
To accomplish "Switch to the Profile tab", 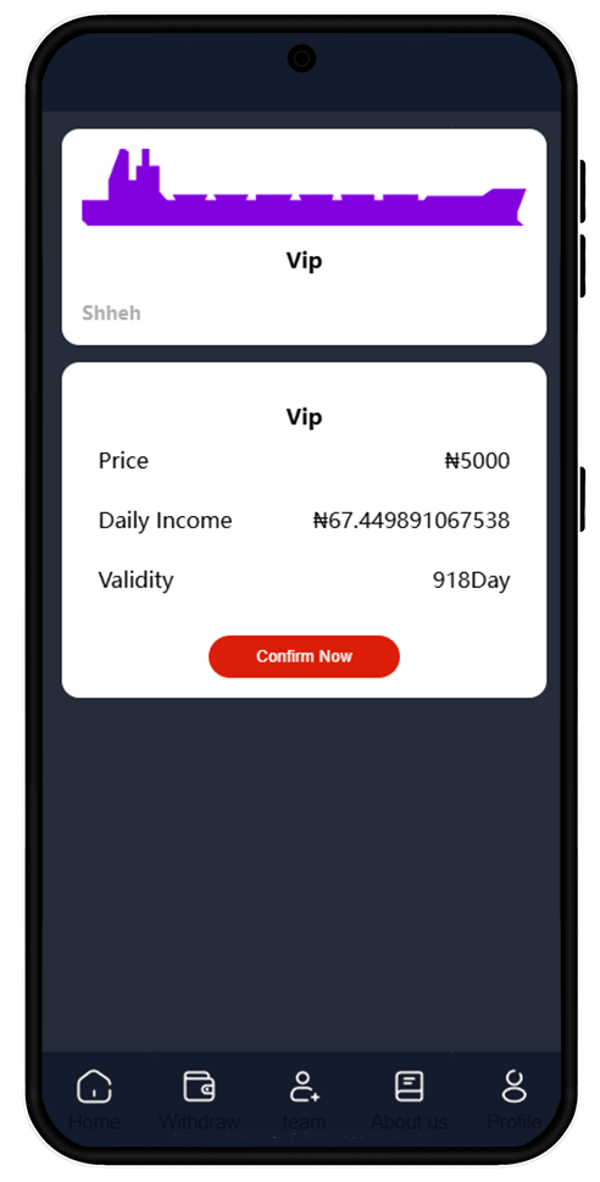I will pos(514,1098).
